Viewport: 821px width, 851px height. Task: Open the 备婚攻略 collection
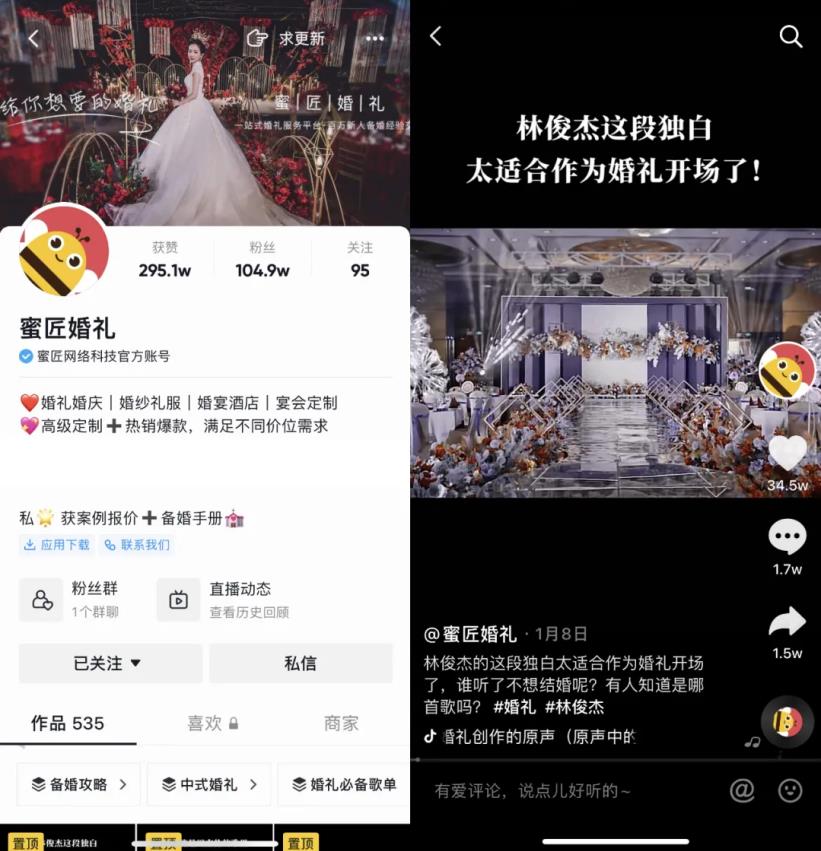click(x=79, y=784)
